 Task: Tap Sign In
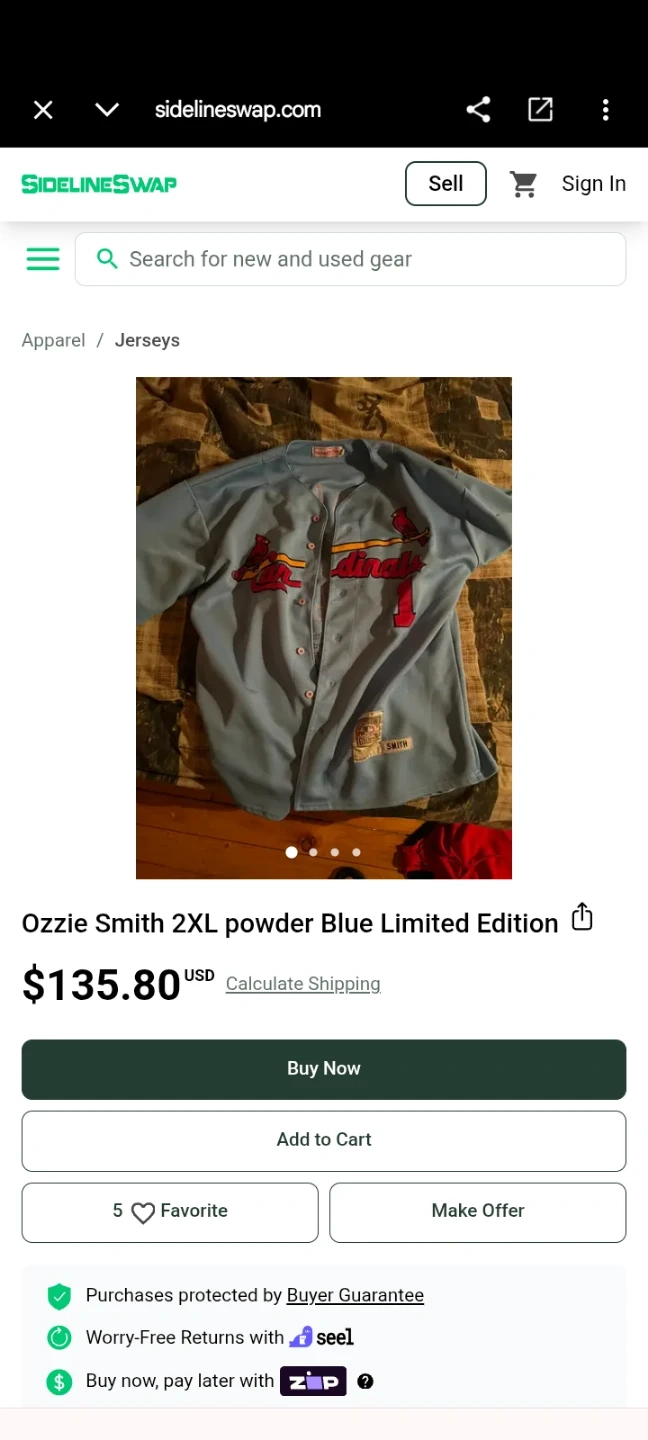[x=593, y=184]
